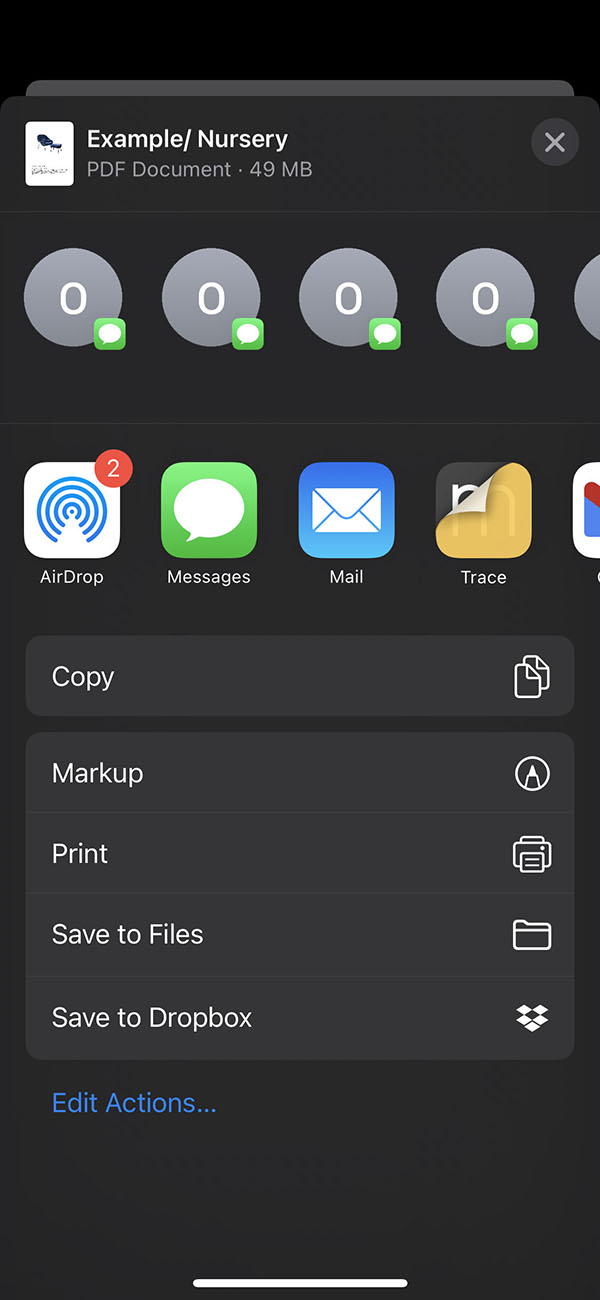This screenshot has width=600, height=1300.
Task: Close the share sheet
Action: click(554, 143)
